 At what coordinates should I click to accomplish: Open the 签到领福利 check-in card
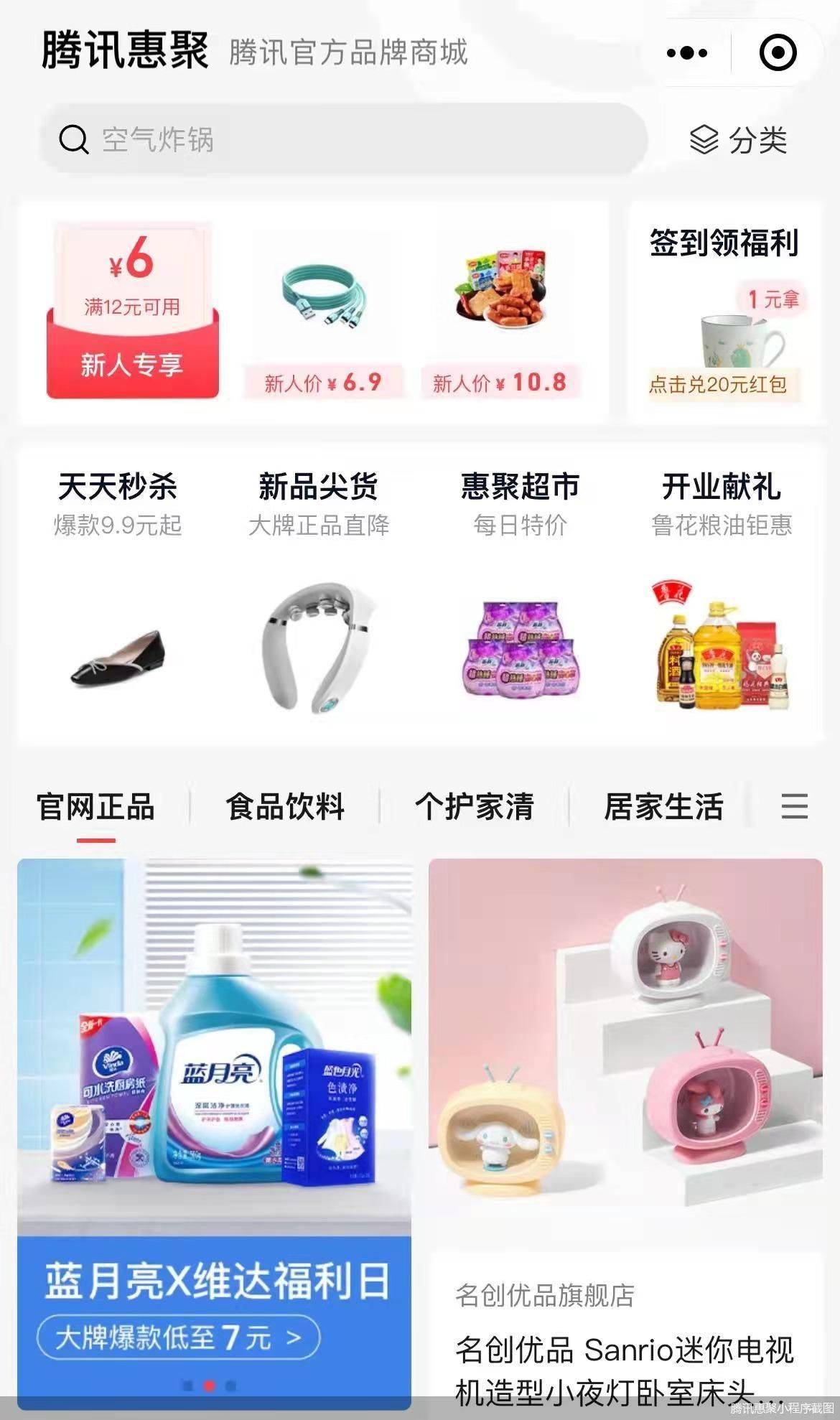tap(725, 310)
